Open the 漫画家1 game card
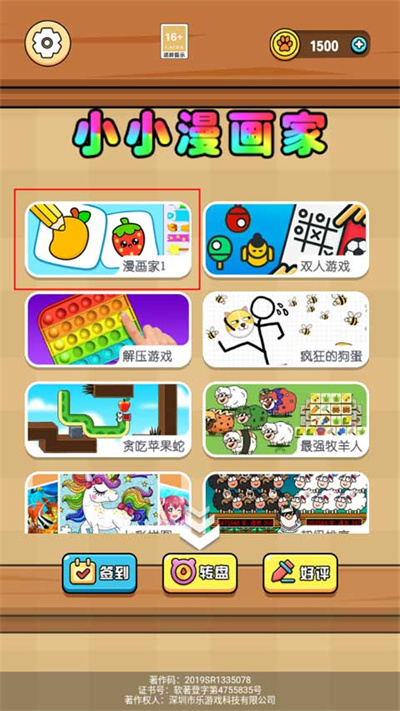The height and width of the screenshot is (711, 400). (108, 239)
